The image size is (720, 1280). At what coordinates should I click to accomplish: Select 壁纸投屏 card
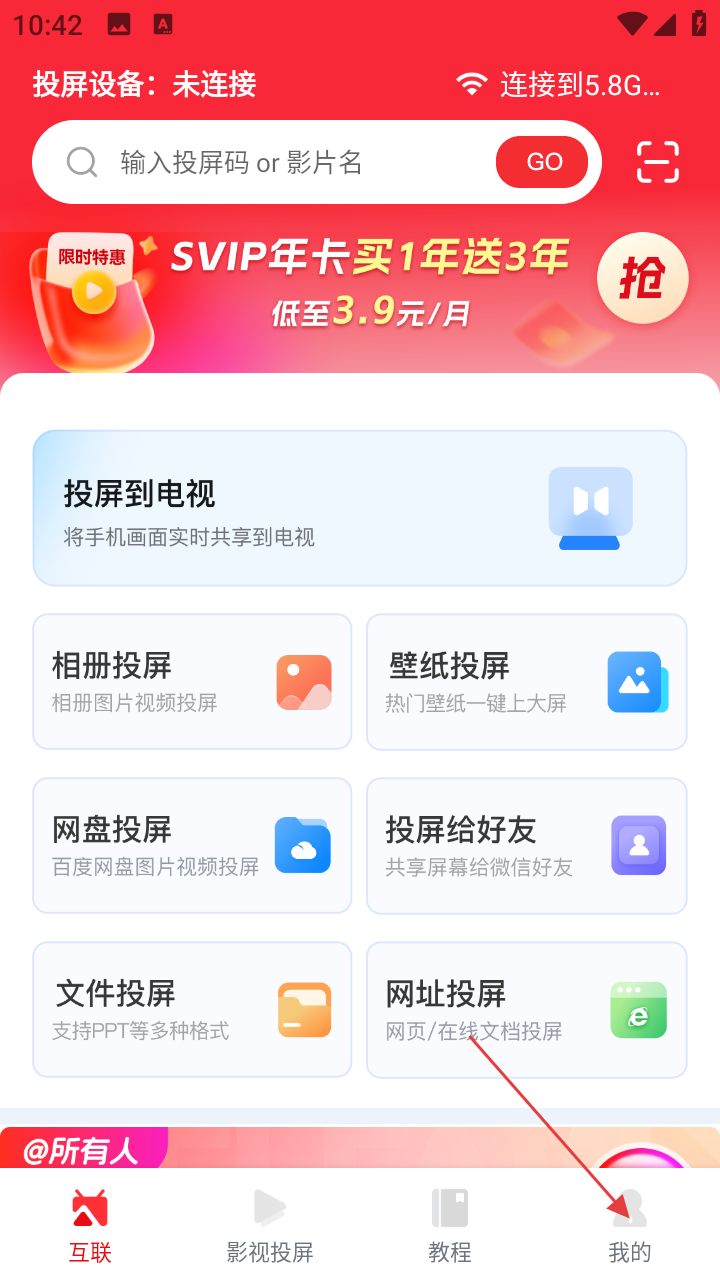(x=526, y=682)
